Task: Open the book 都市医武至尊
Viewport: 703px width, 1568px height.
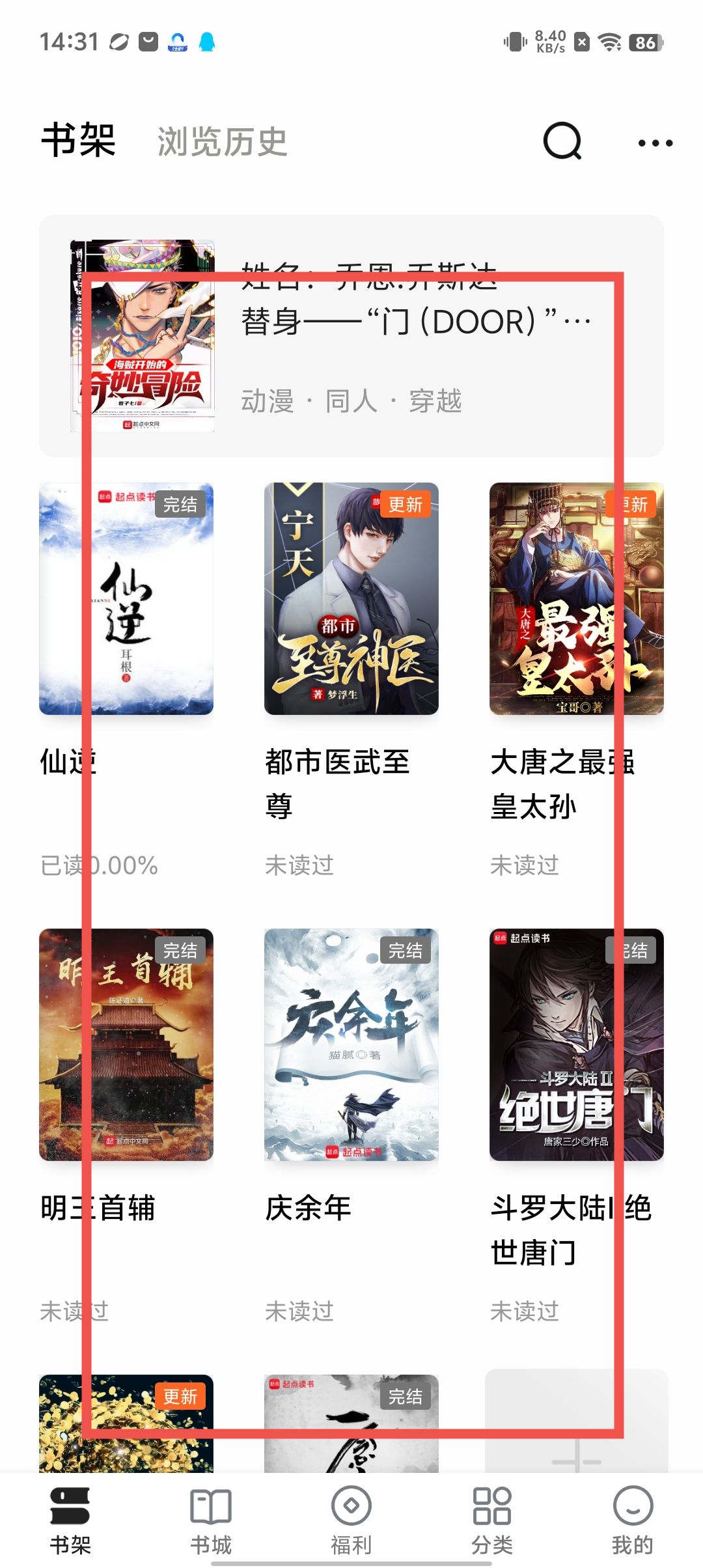Action: coord(351,598)
